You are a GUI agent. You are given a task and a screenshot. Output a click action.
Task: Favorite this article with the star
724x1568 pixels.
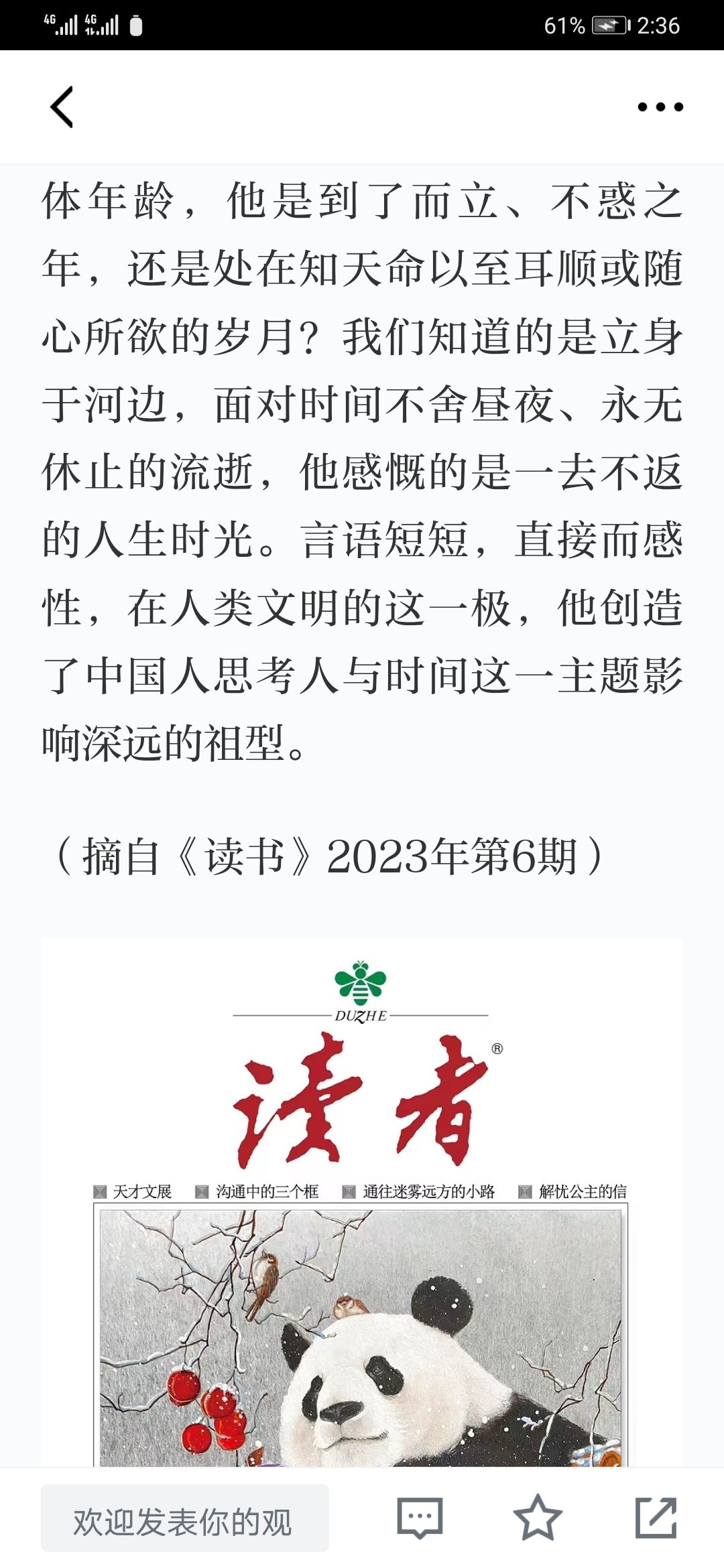(x=537, y=1518)
